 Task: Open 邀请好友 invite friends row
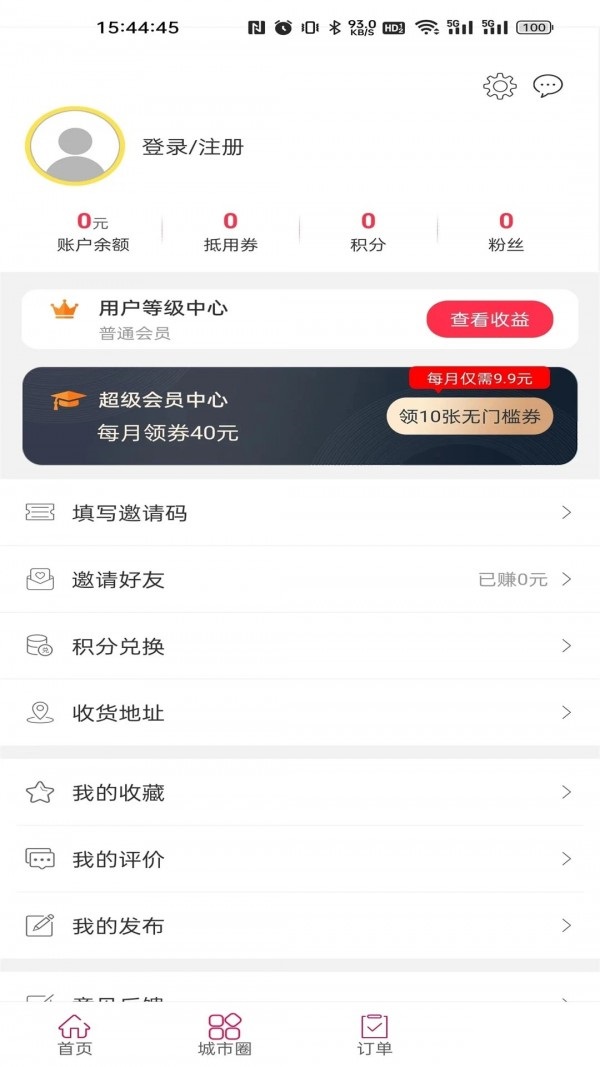pyautogui.click(x=300, y=580)
